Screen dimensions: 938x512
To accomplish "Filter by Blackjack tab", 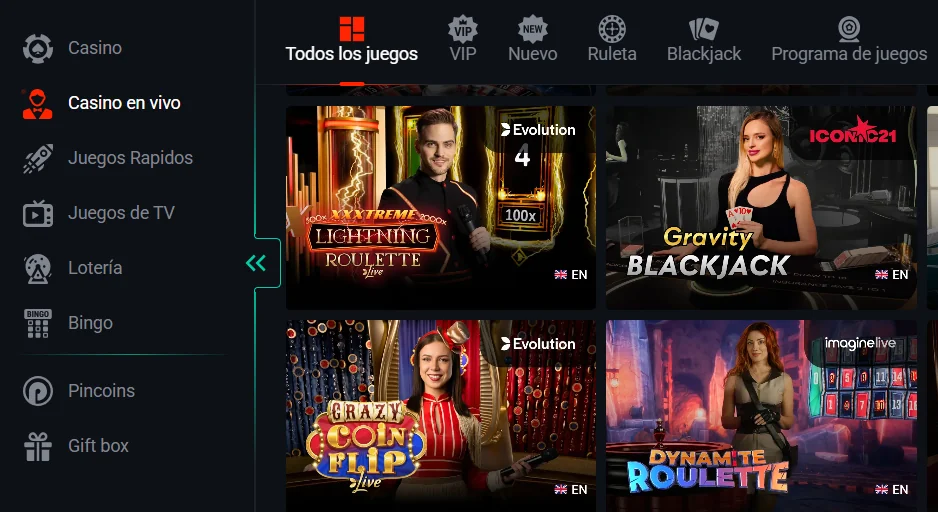I will [x=704, y=41].
